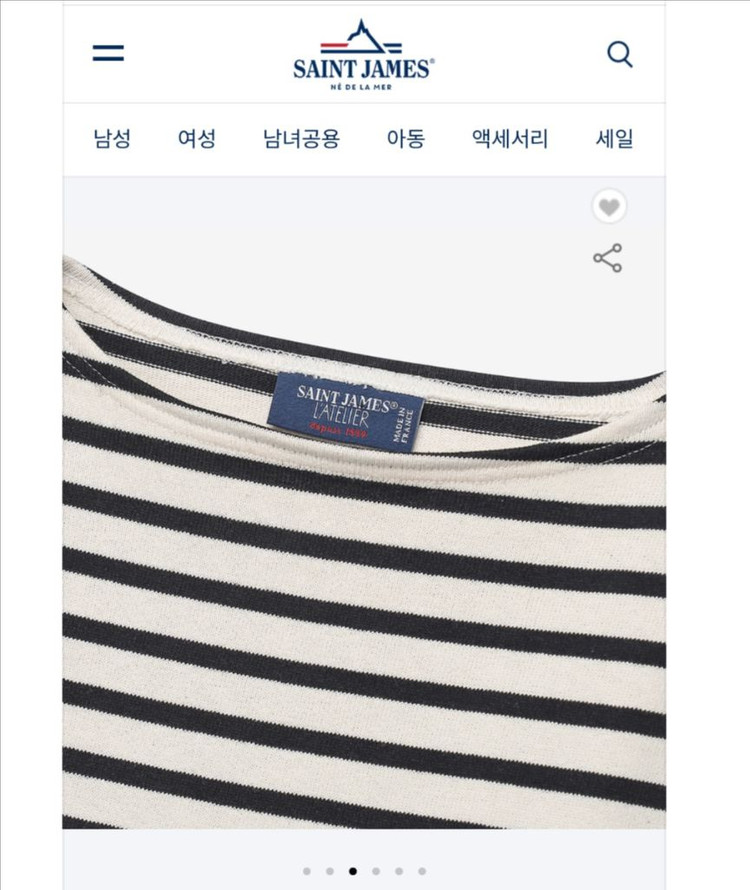Open the 여성 menu category
Viewport: 750px width, 890px height.
[x=195, y=140]
